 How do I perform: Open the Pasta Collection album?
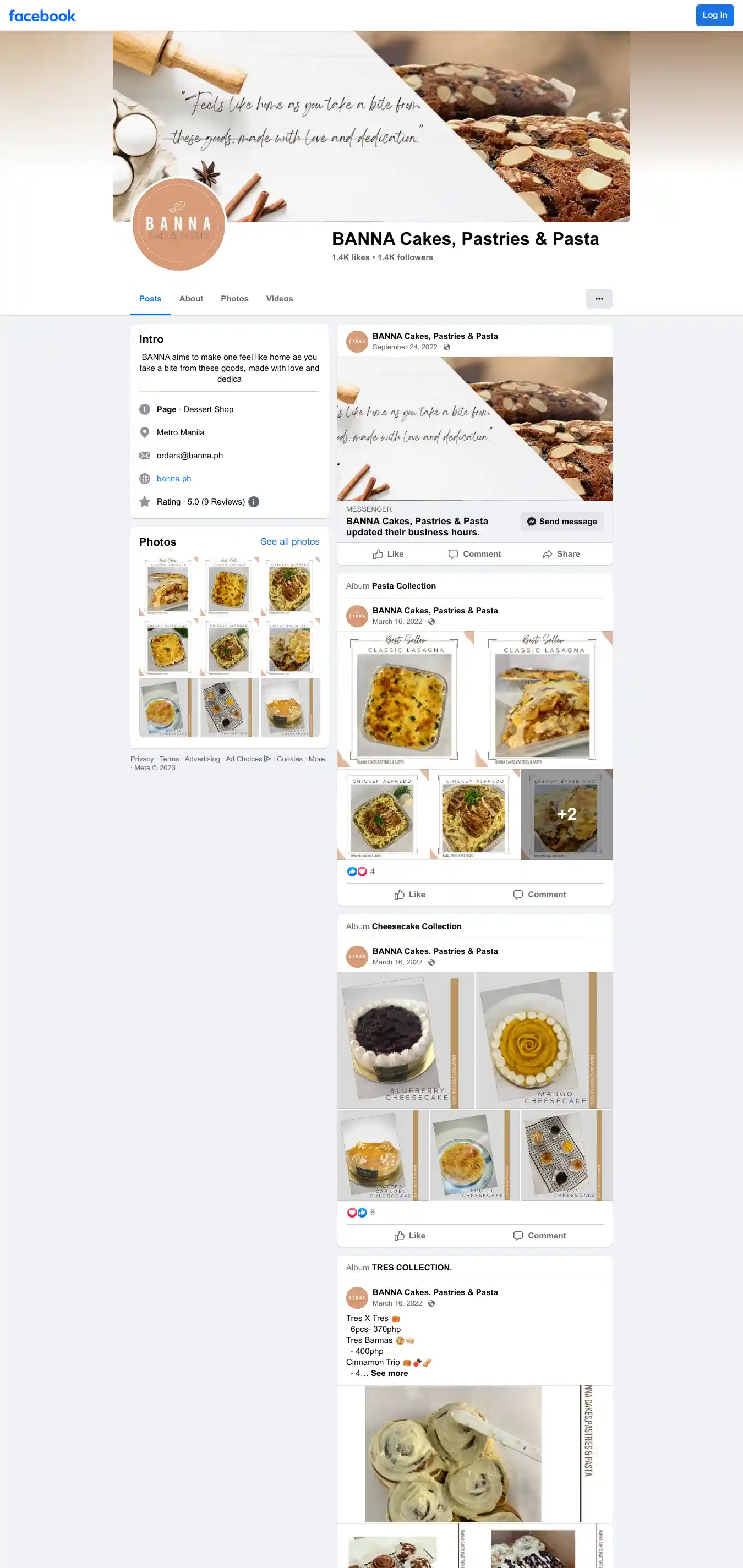tap(403, 585)
